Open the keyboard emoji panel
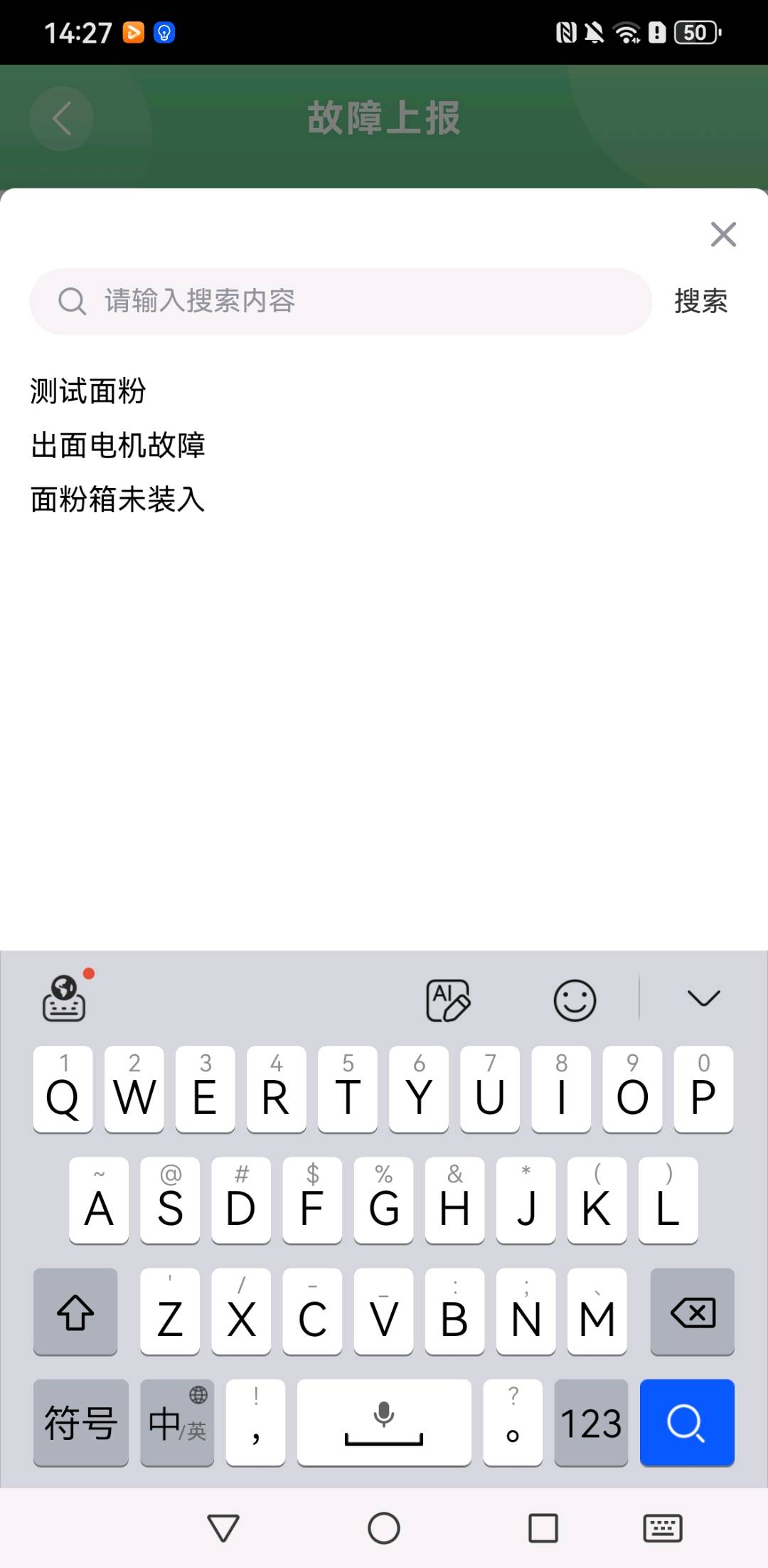 coord(575,1000)
